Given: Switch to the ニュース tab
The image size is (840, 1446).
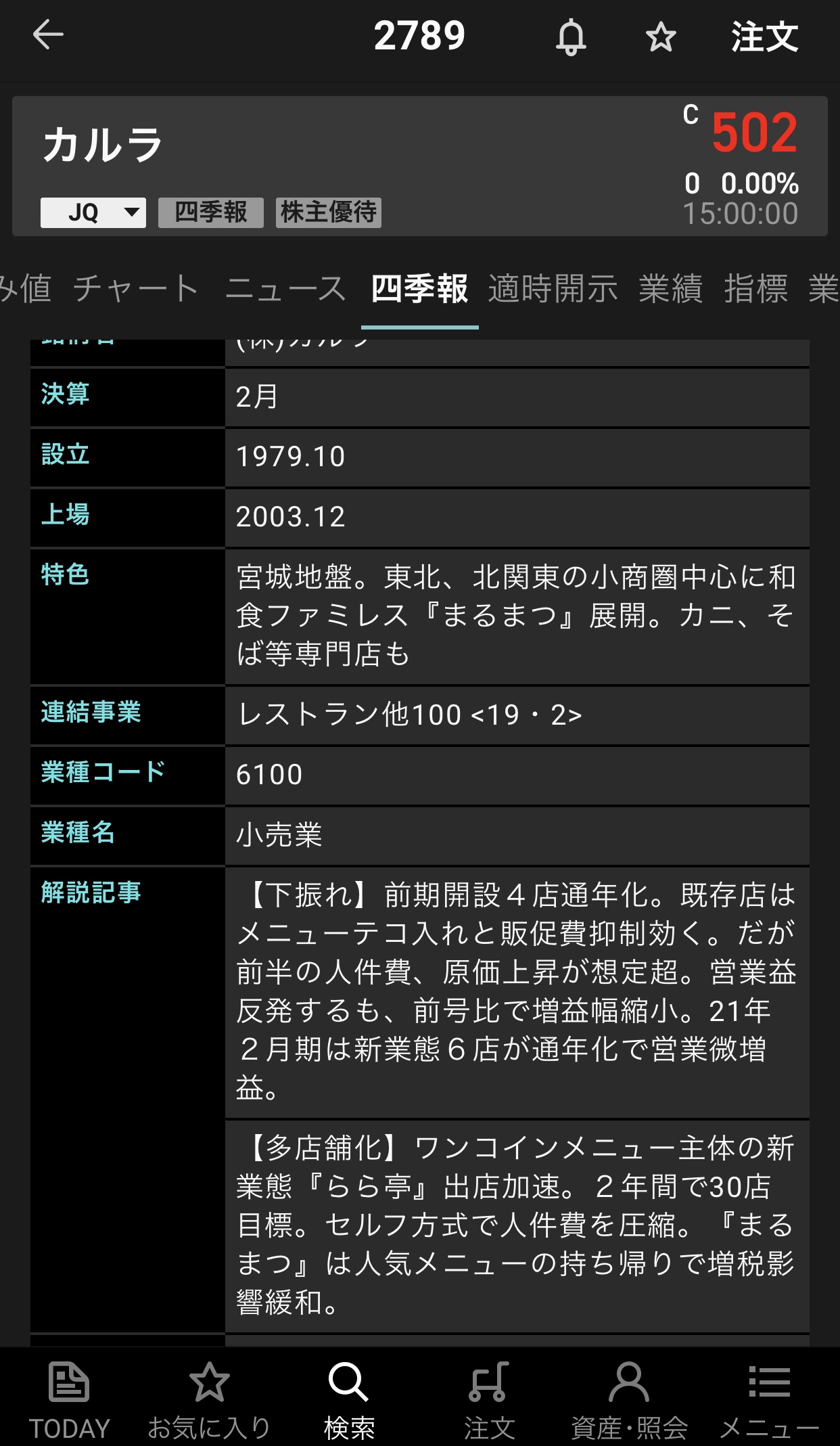Looking at the screenshot, I should coord(285,289).
